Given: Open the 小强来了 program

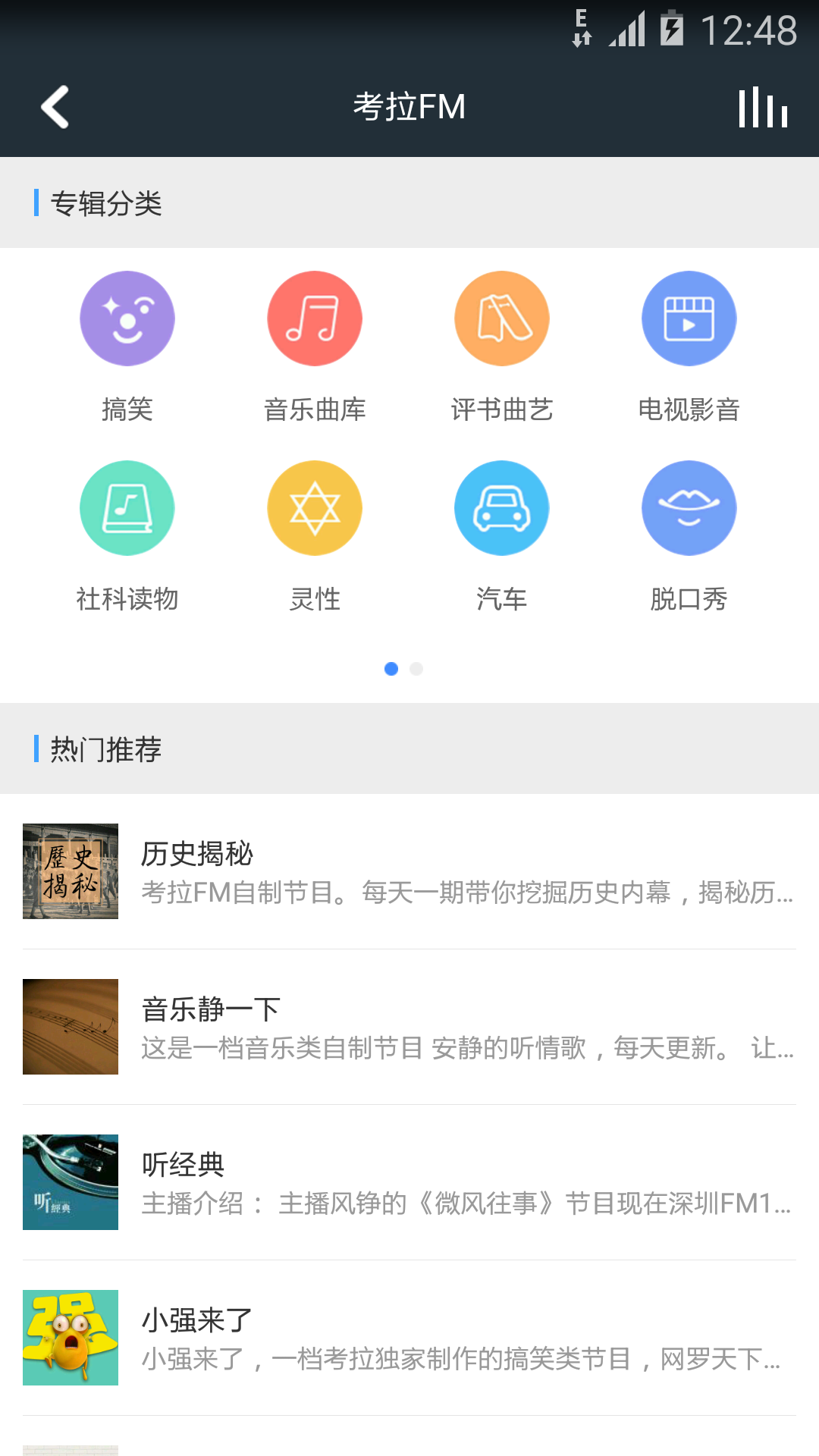Looking at the screenshot, I should pyautogui.click(x=409, y=1338).
